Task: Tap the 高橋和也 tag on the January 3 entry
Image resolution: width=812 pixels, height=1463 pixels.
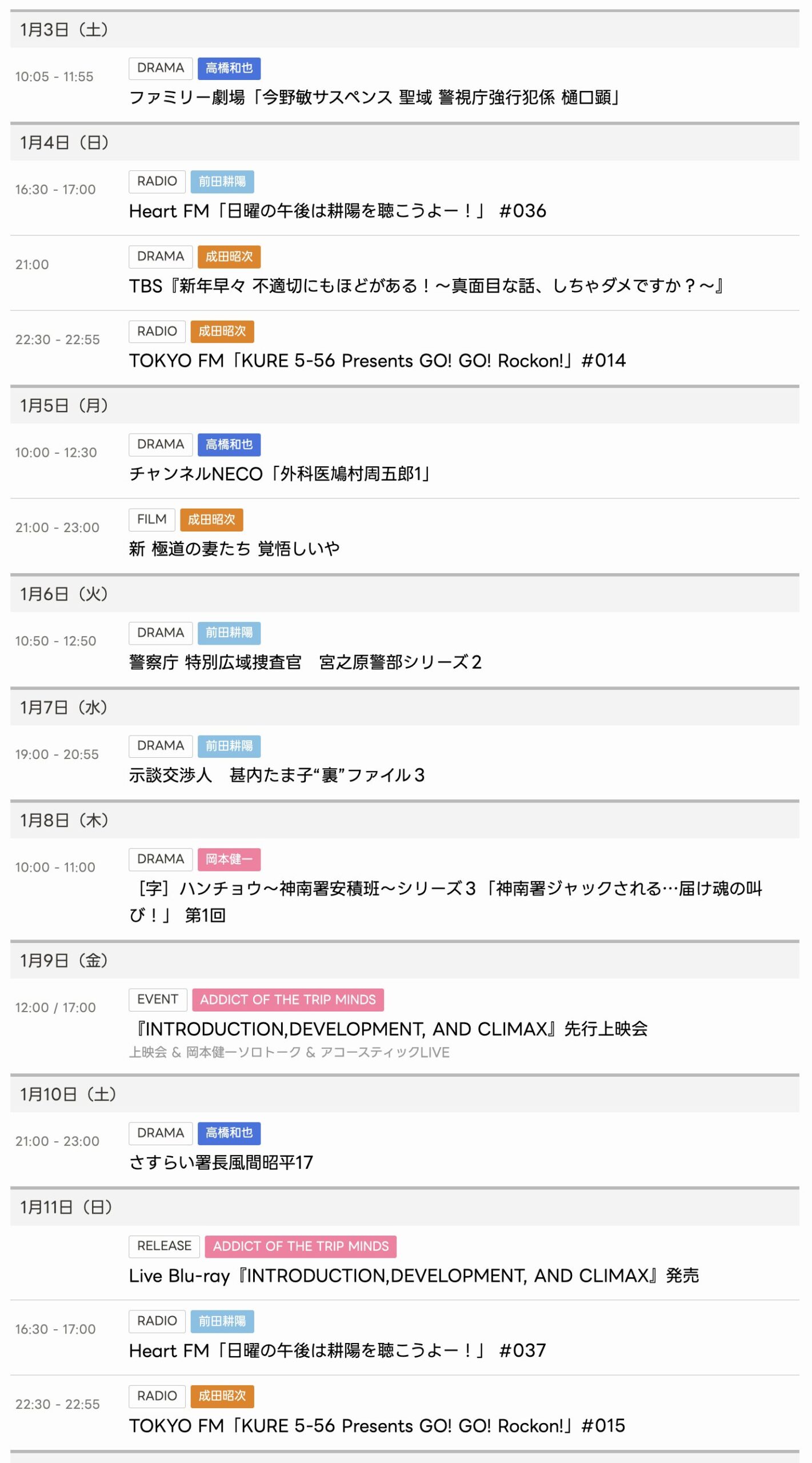Action: (229, 69)
